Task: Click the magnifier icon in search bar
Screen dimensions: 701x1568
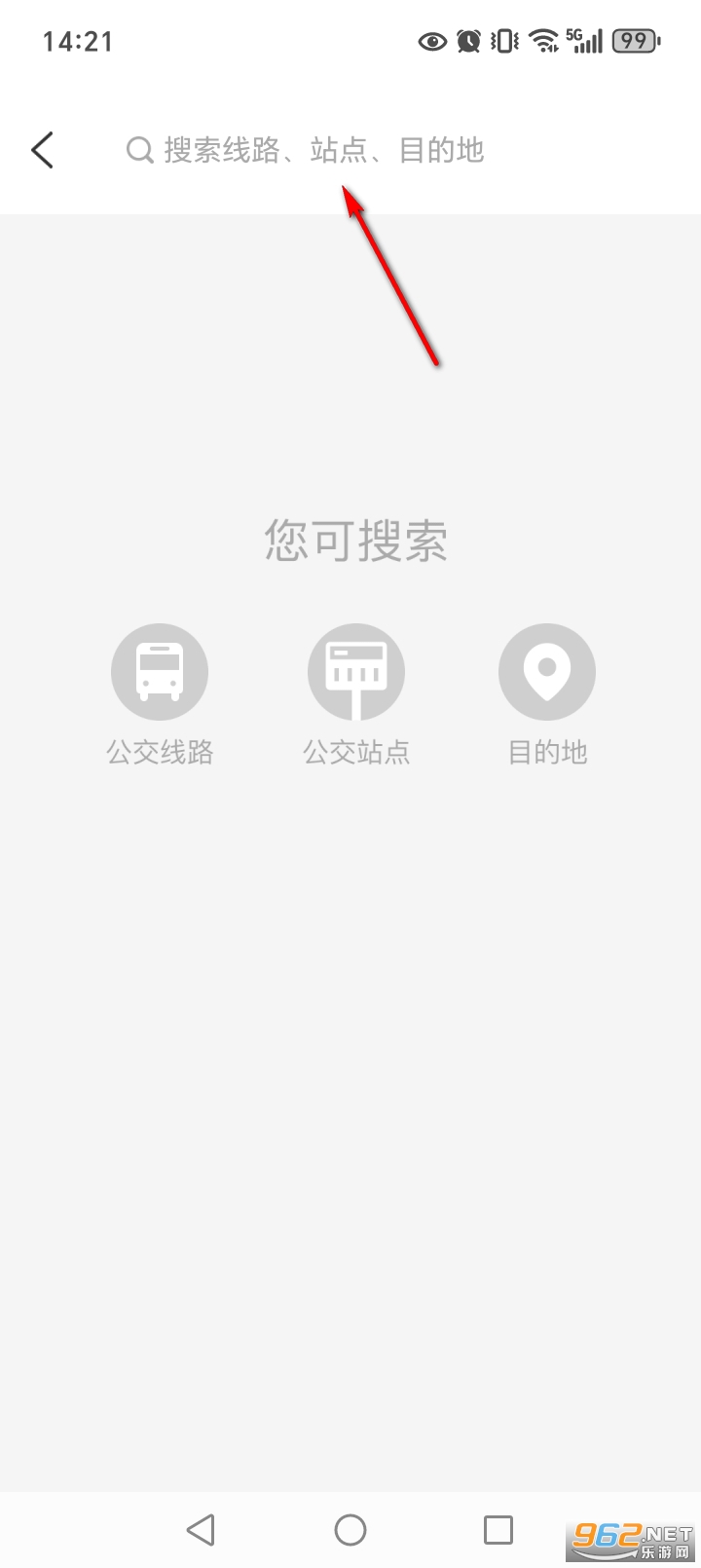Action: 137,150
